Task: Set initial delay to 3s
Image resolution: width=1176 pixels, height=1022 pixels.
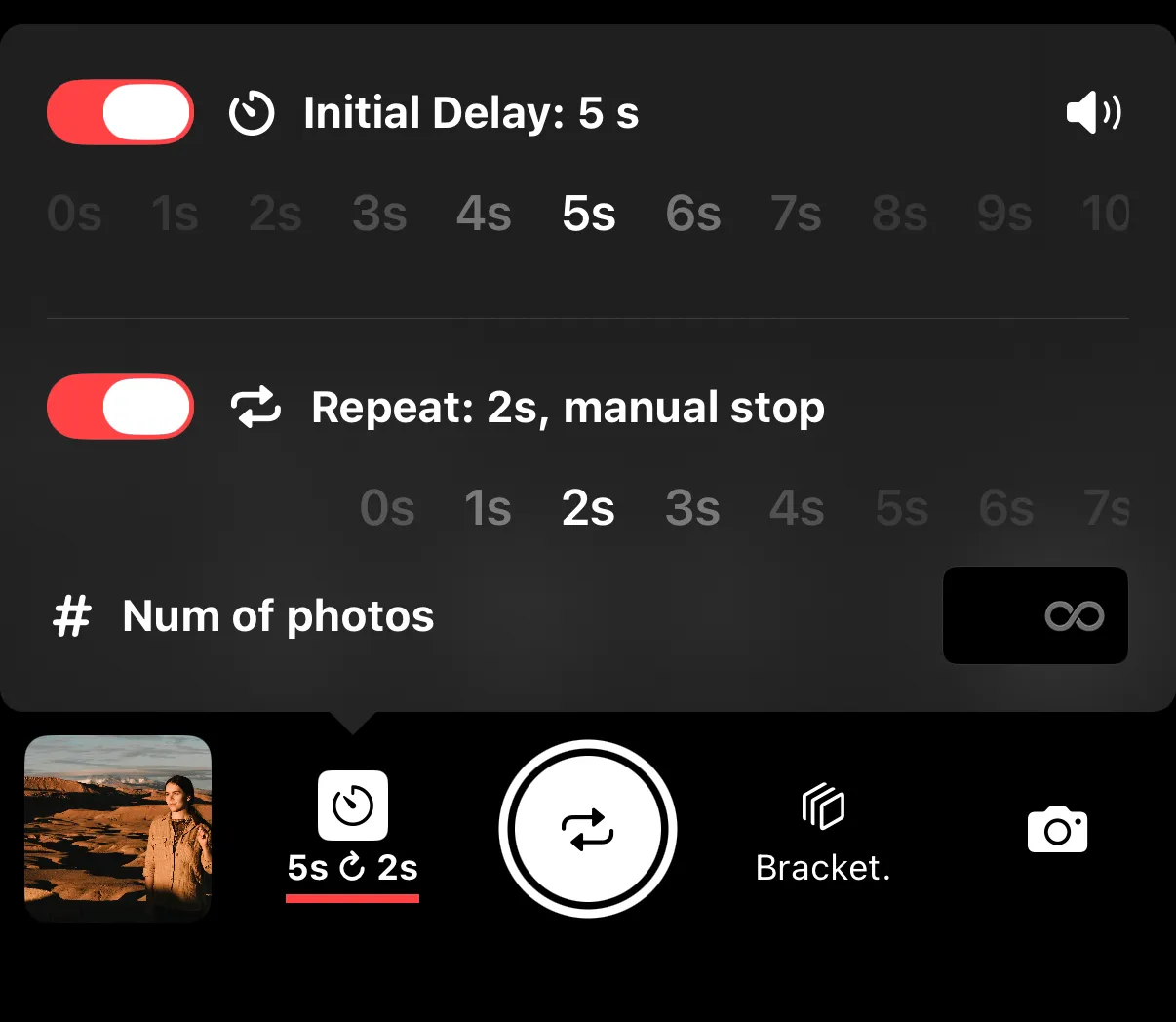Action: [379, 214]
